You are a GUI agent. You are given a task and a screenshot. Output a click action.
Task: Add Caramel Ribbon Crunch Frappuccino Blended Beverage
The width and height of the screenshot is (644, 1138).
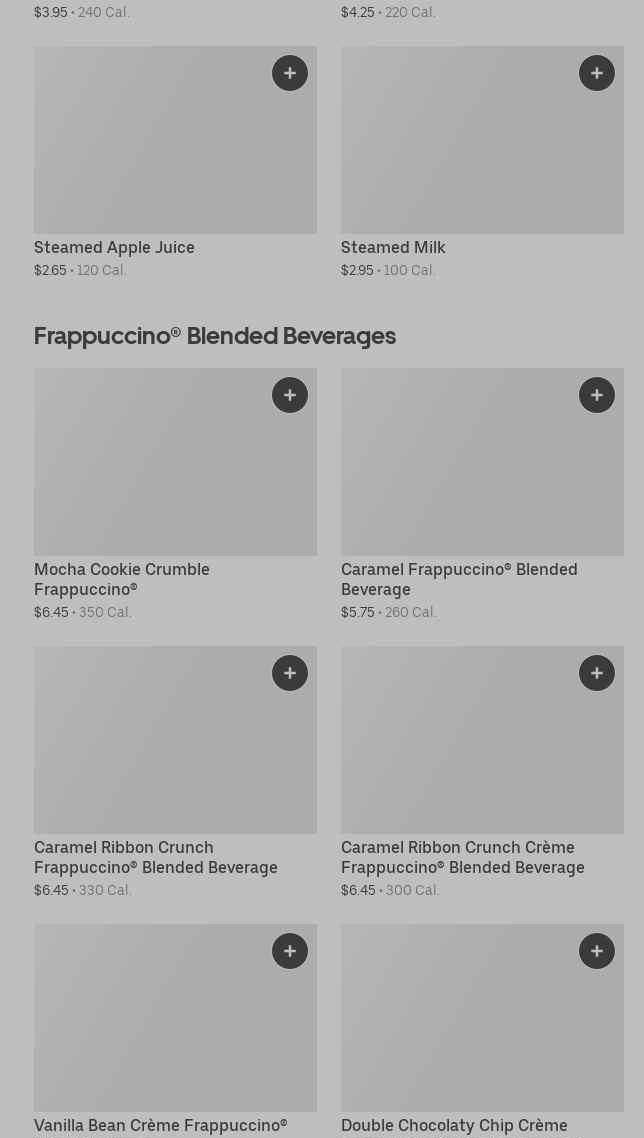[x=290, y=673]
